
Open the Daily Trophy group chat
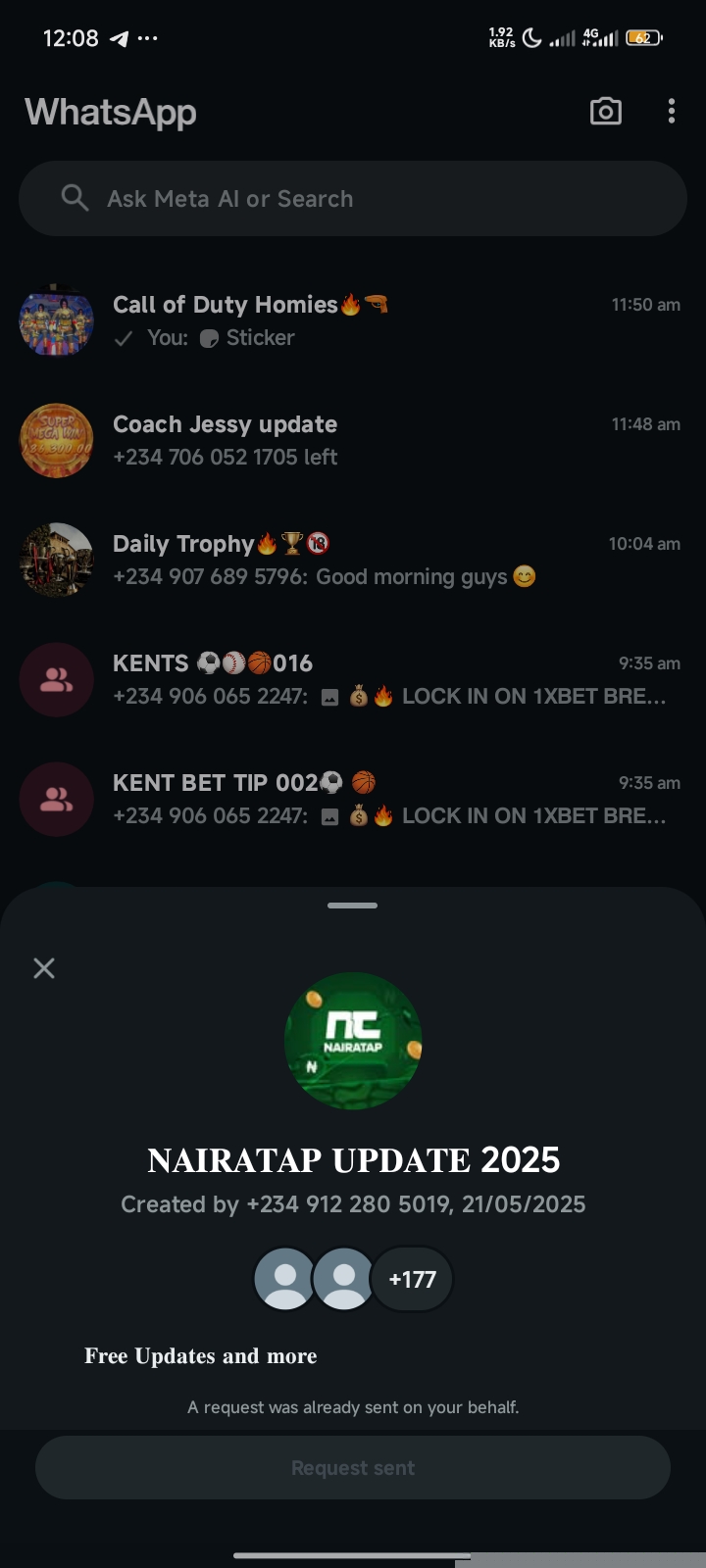click(x=353, y=560)
